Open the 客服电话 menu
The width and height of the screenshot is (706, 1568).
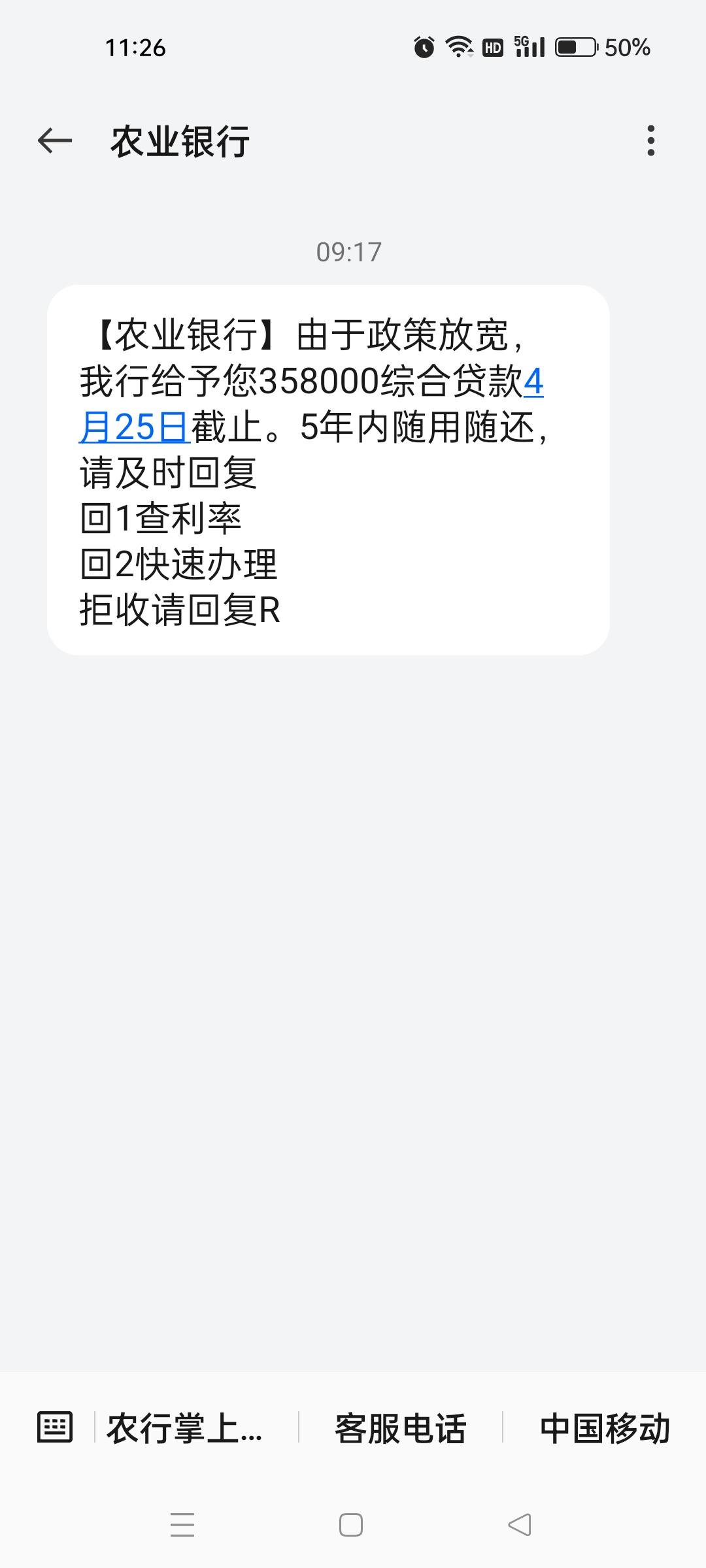[x=400, y=1428]
